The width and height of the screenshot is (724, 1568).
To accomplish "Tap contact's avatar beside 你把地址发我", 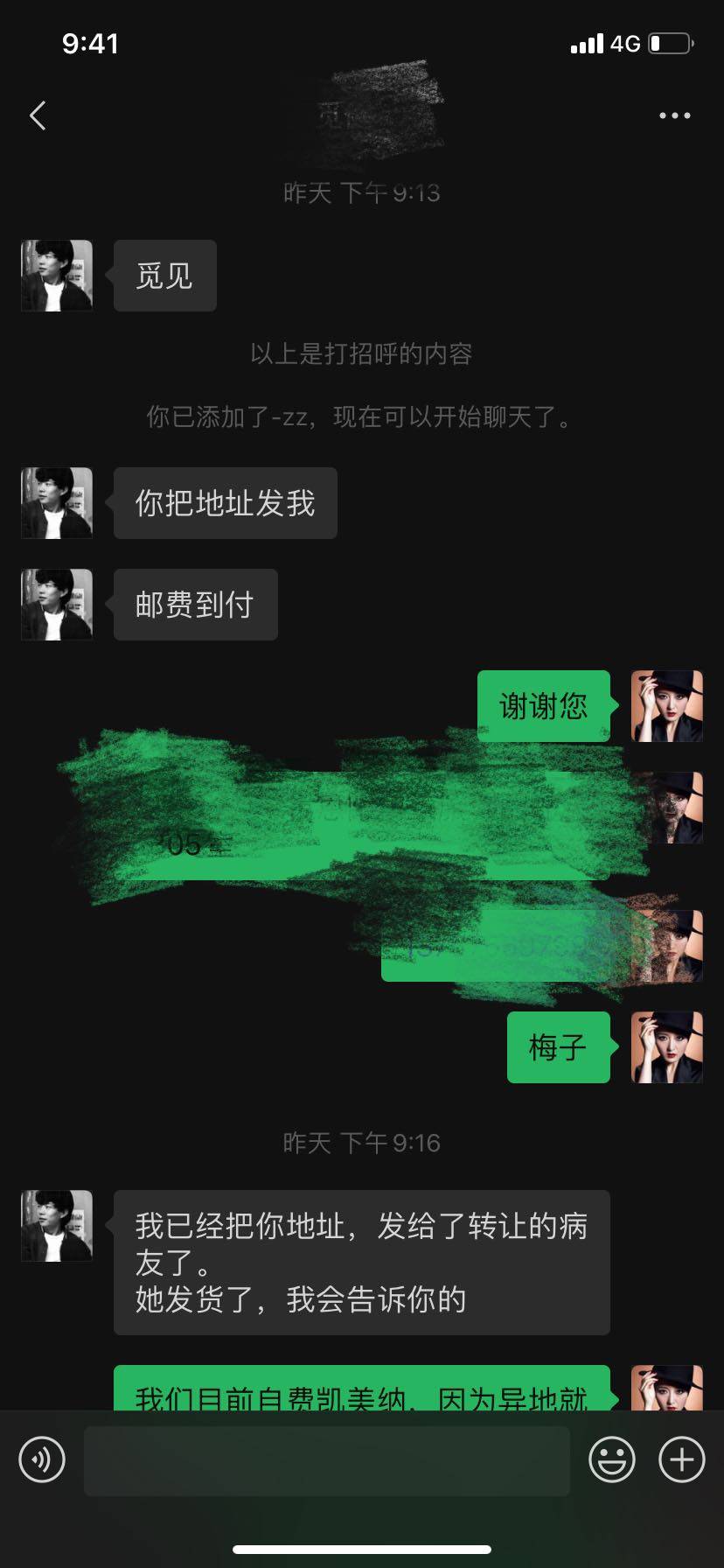I will [x=57, y=503].
